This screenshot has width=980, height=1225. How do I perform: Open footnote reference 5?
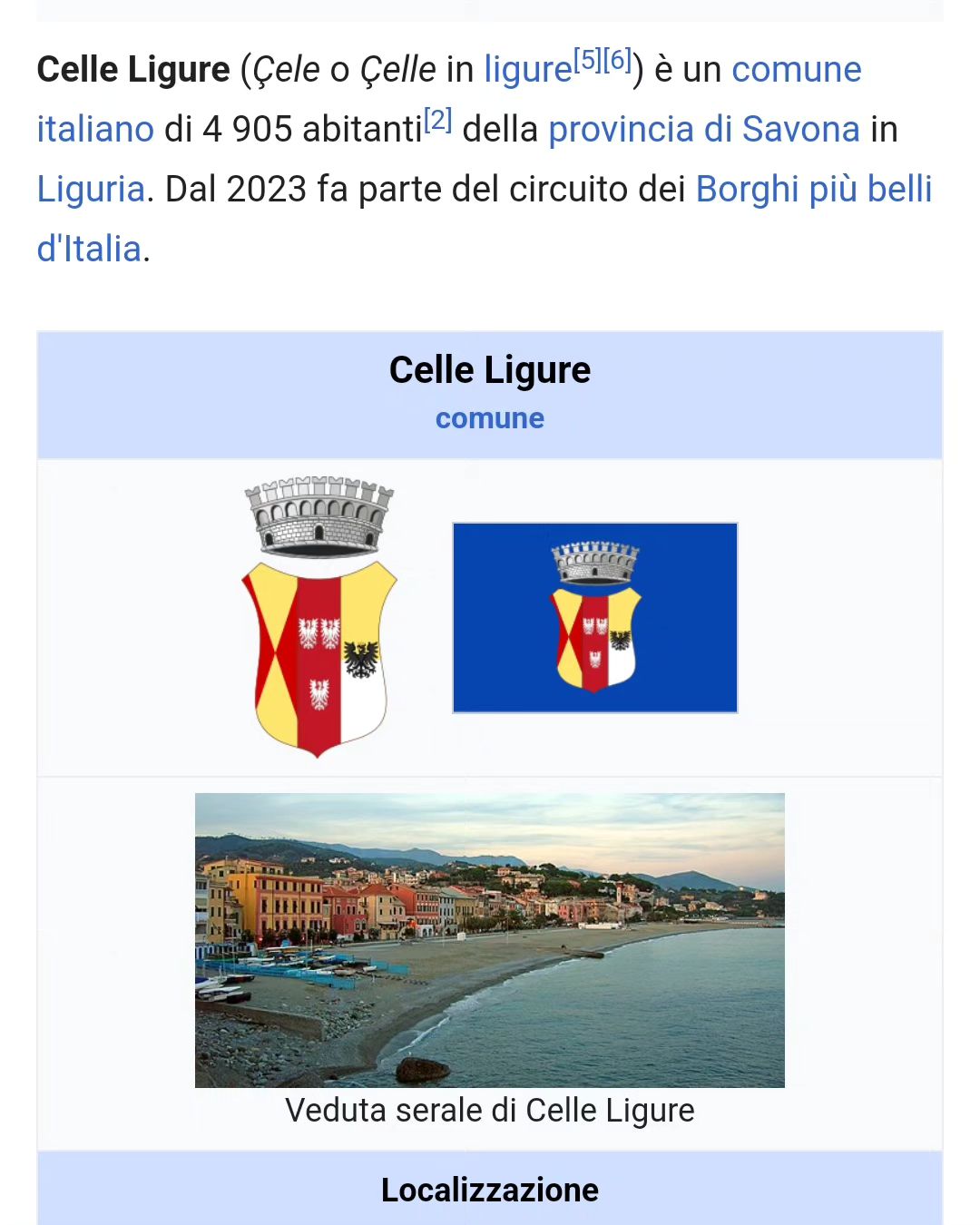click(588, 60)
